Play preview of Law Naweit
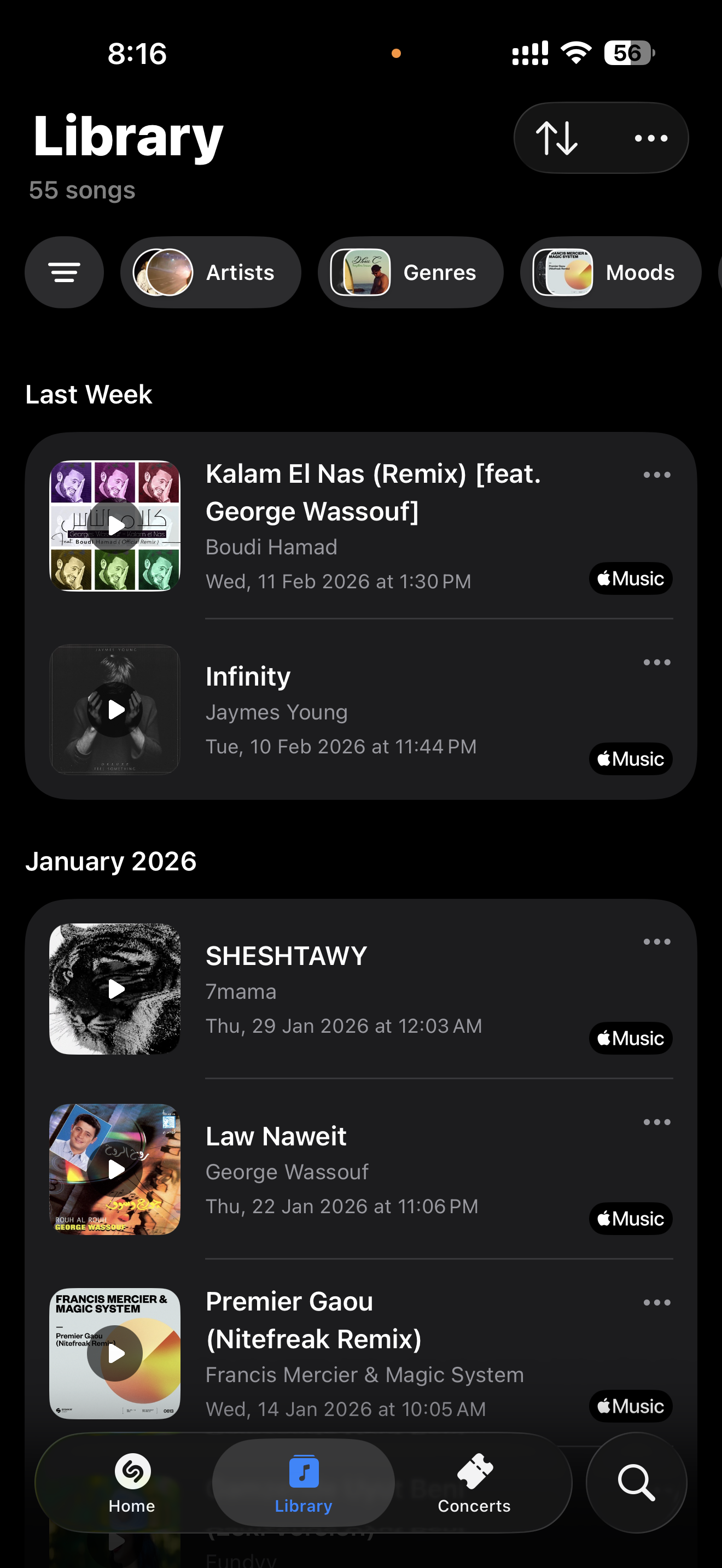722x1568 pixels. coord(115,1169)
